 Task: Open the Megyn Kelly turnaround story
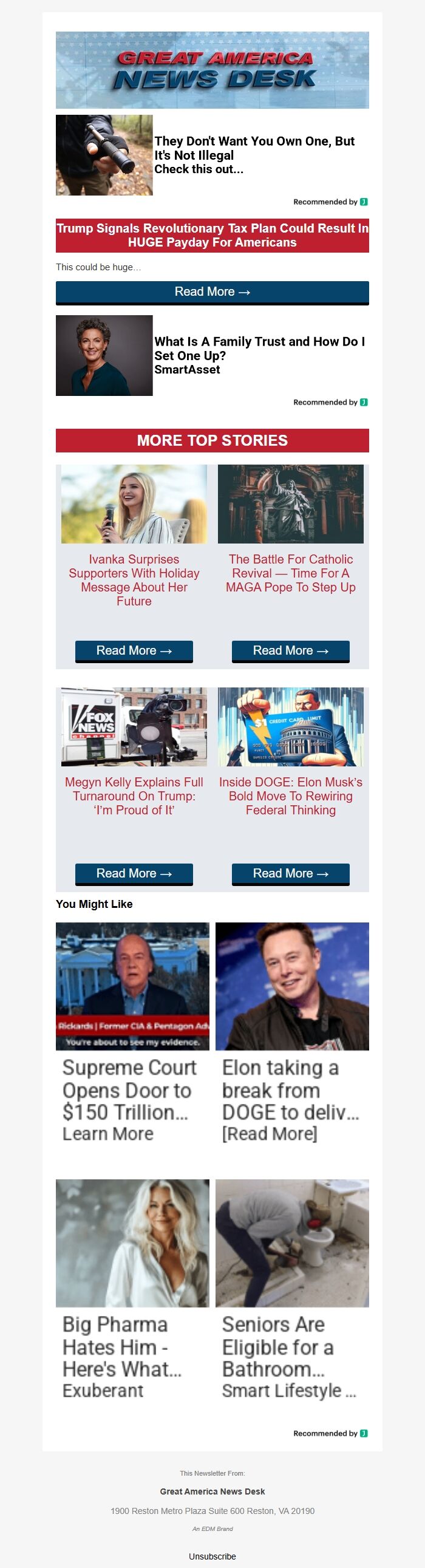click(x=134, y=796)
